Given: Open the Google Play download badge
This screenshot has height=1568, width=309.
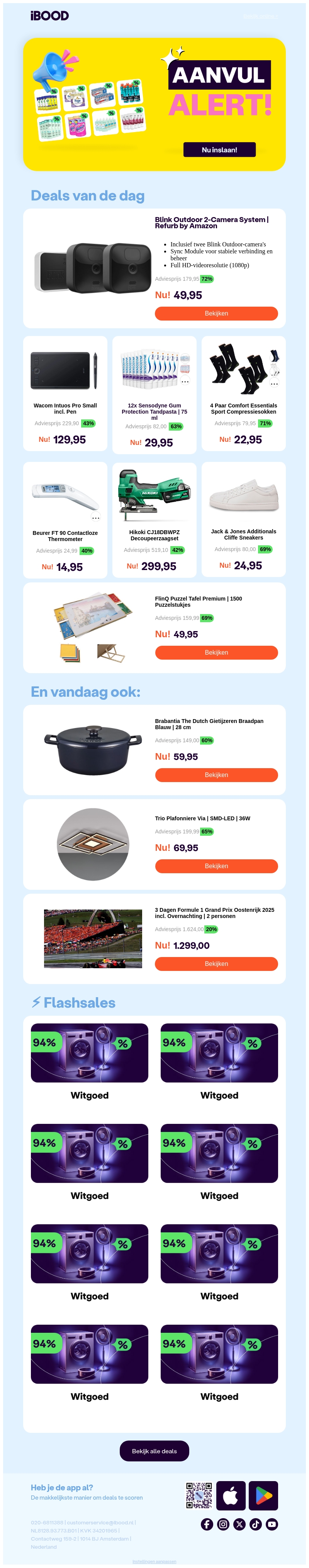Looking at the screenshot, I should pyautogui.click(x=263, y=1495).
